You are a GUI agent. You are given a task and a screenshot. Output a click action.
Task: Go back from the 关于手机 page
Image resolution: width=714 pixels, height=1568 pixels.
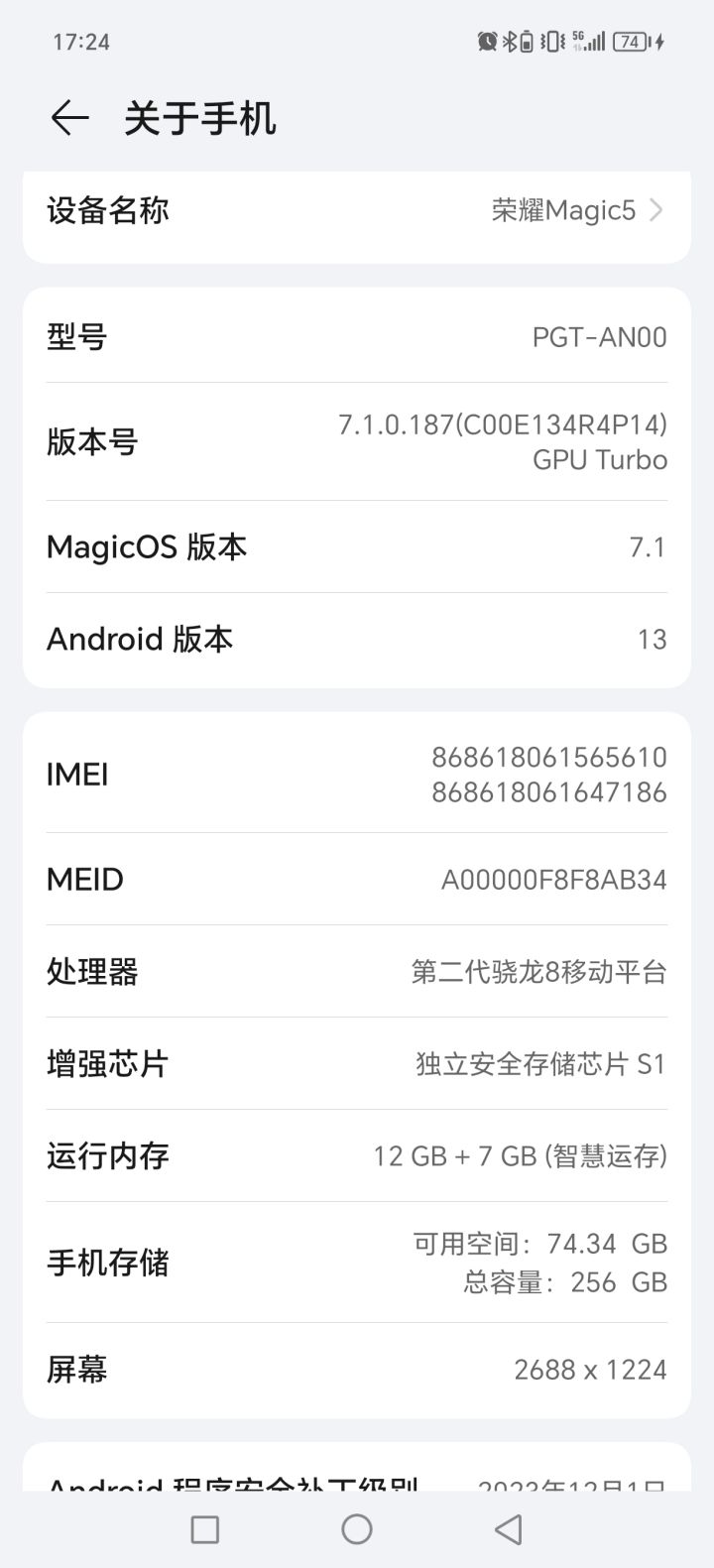pyautogui.click(x=69, y=119)
